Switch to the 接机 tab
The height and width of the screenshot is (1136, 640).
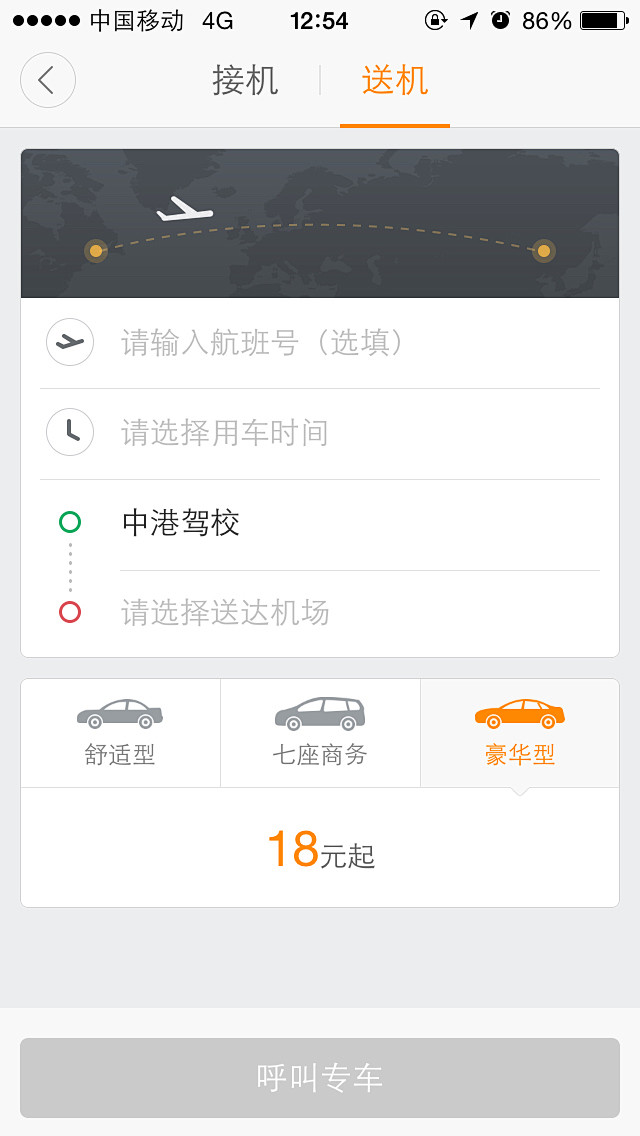245,80
